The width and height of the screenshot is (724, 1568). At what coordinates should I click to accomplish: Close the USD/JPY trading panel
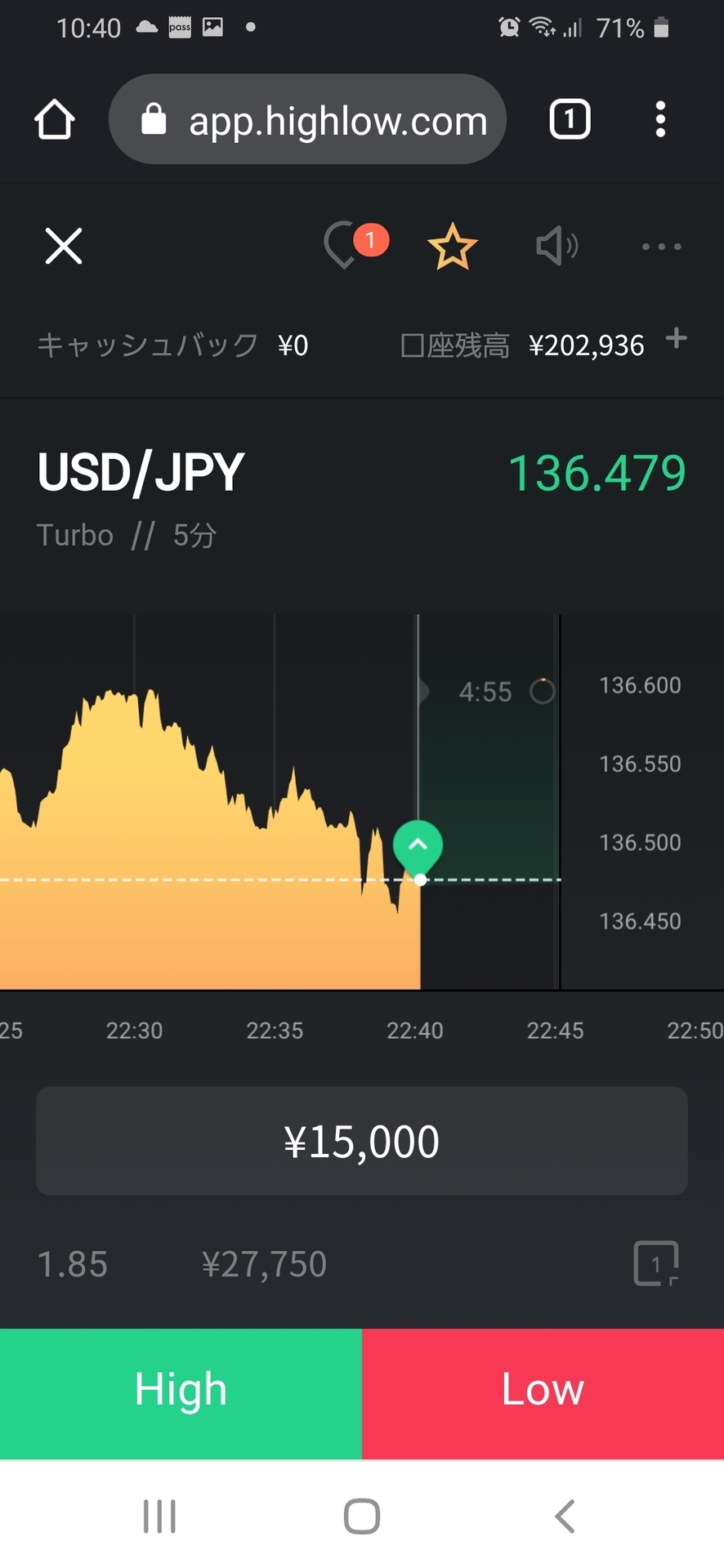click(64, 246)
